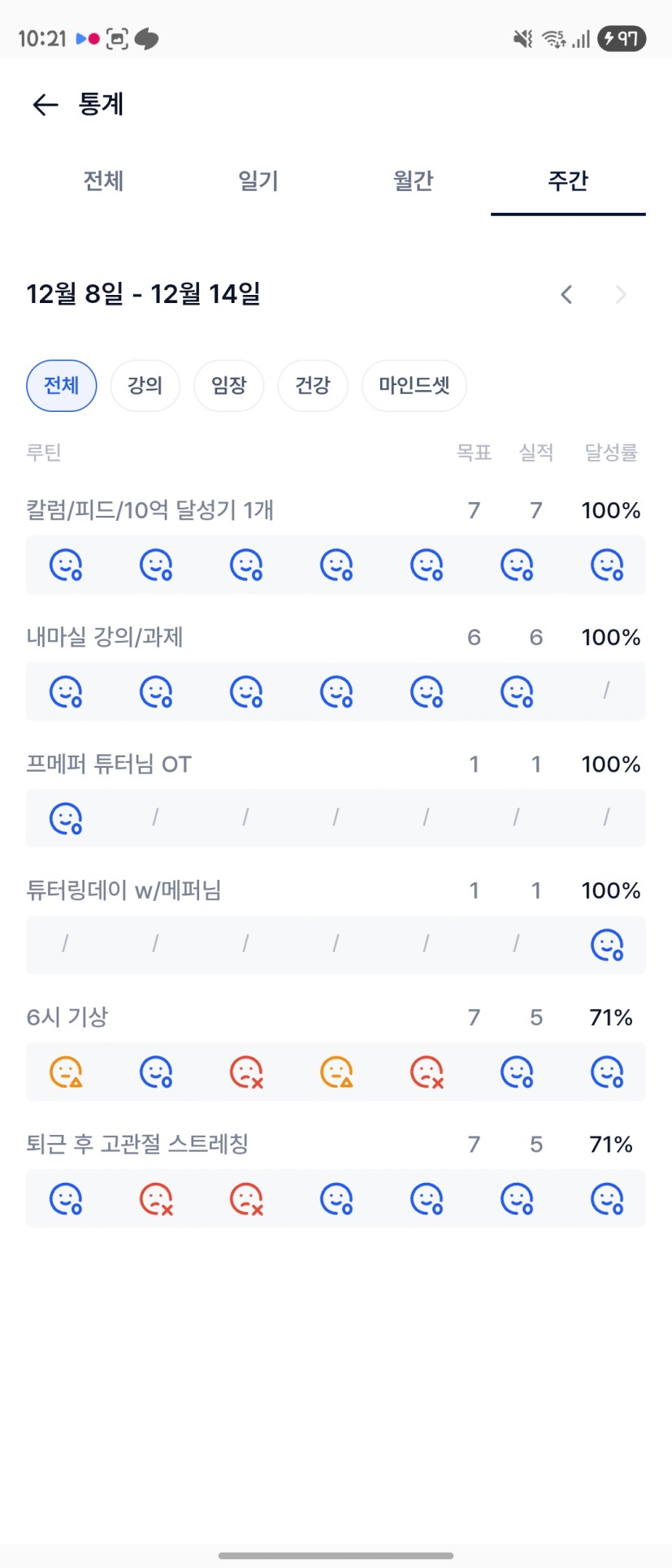672x1568 pixels.
Task: Filter routines by 마인드셋 chip
Action: tap(414, 385)
